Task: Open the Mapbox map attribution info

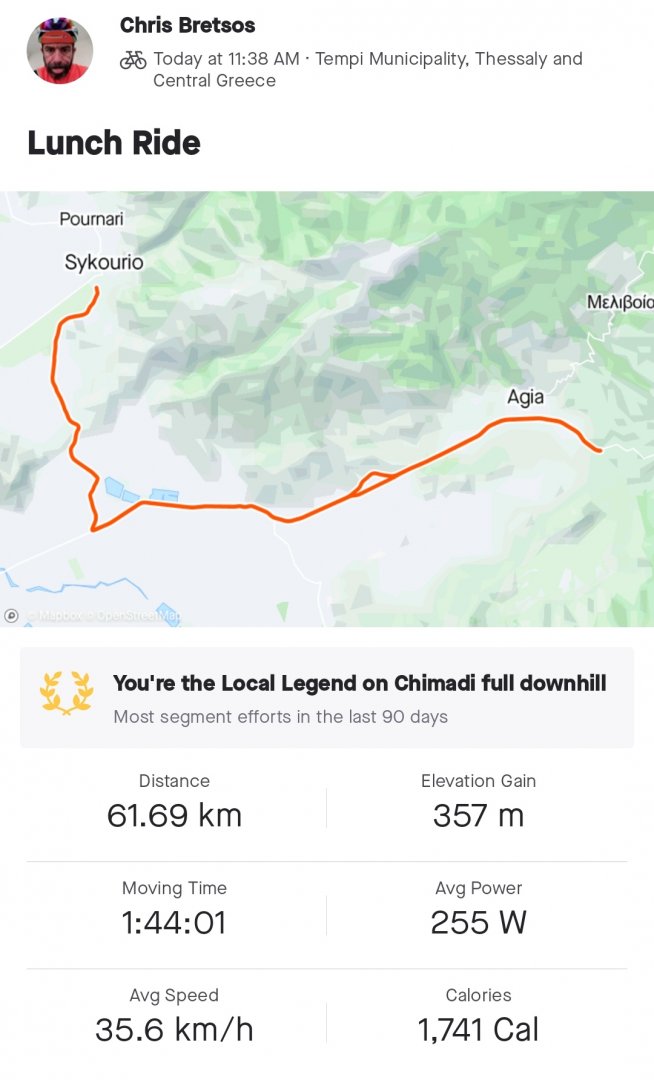Action: coord(12,616)
